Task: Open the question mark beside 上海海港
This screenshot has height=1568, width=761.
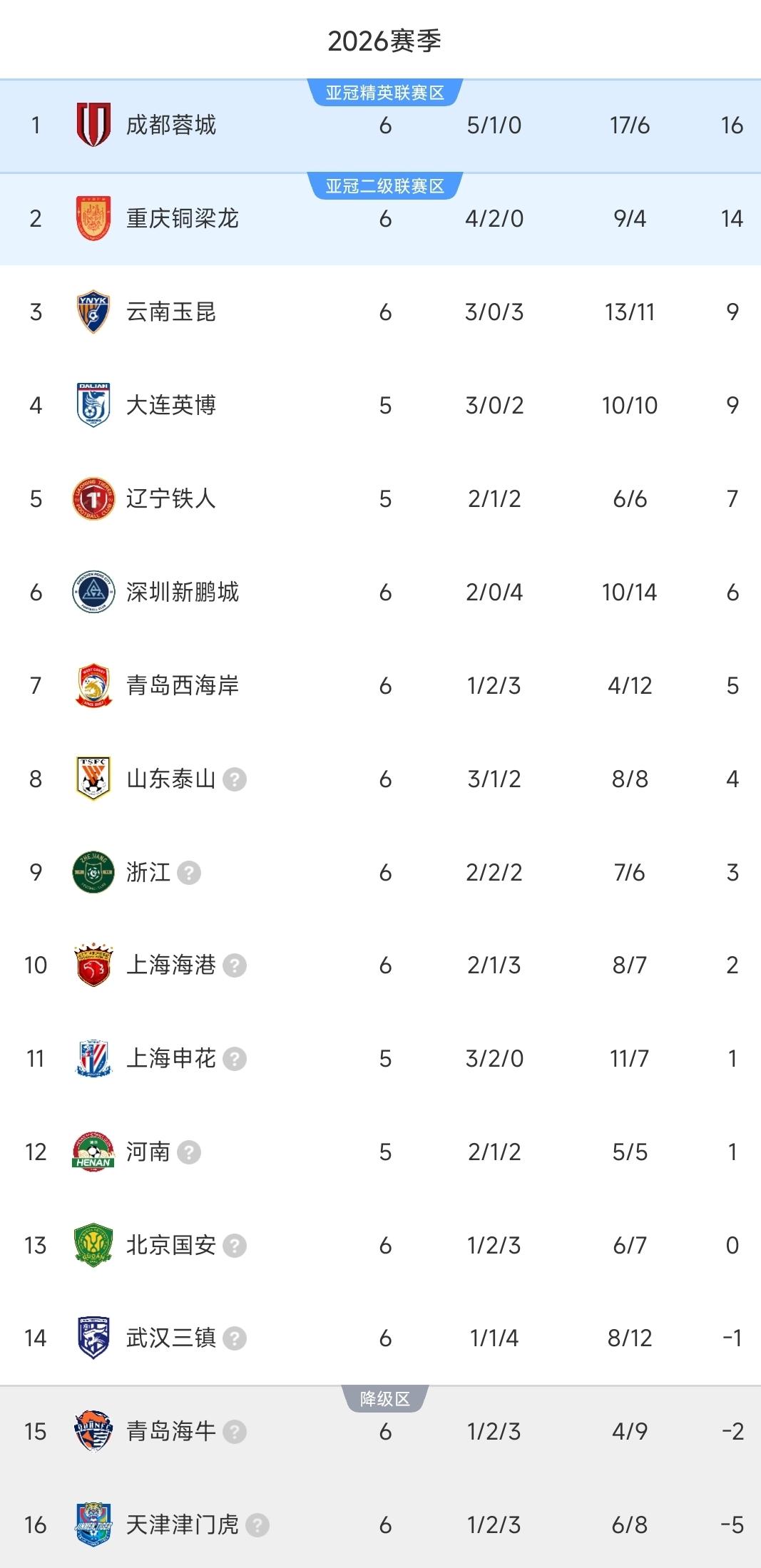Action: pos(235,966)
